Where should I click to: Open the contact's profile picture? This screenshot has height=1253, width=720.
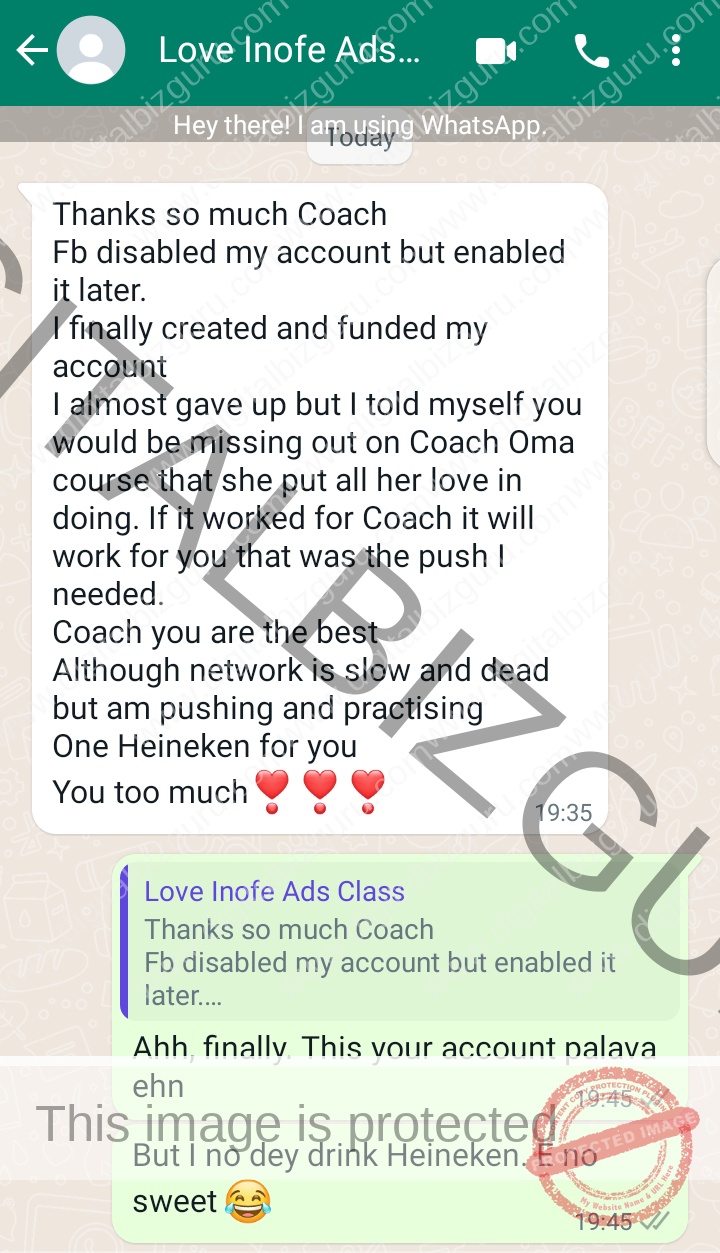(x=91, y=50)
